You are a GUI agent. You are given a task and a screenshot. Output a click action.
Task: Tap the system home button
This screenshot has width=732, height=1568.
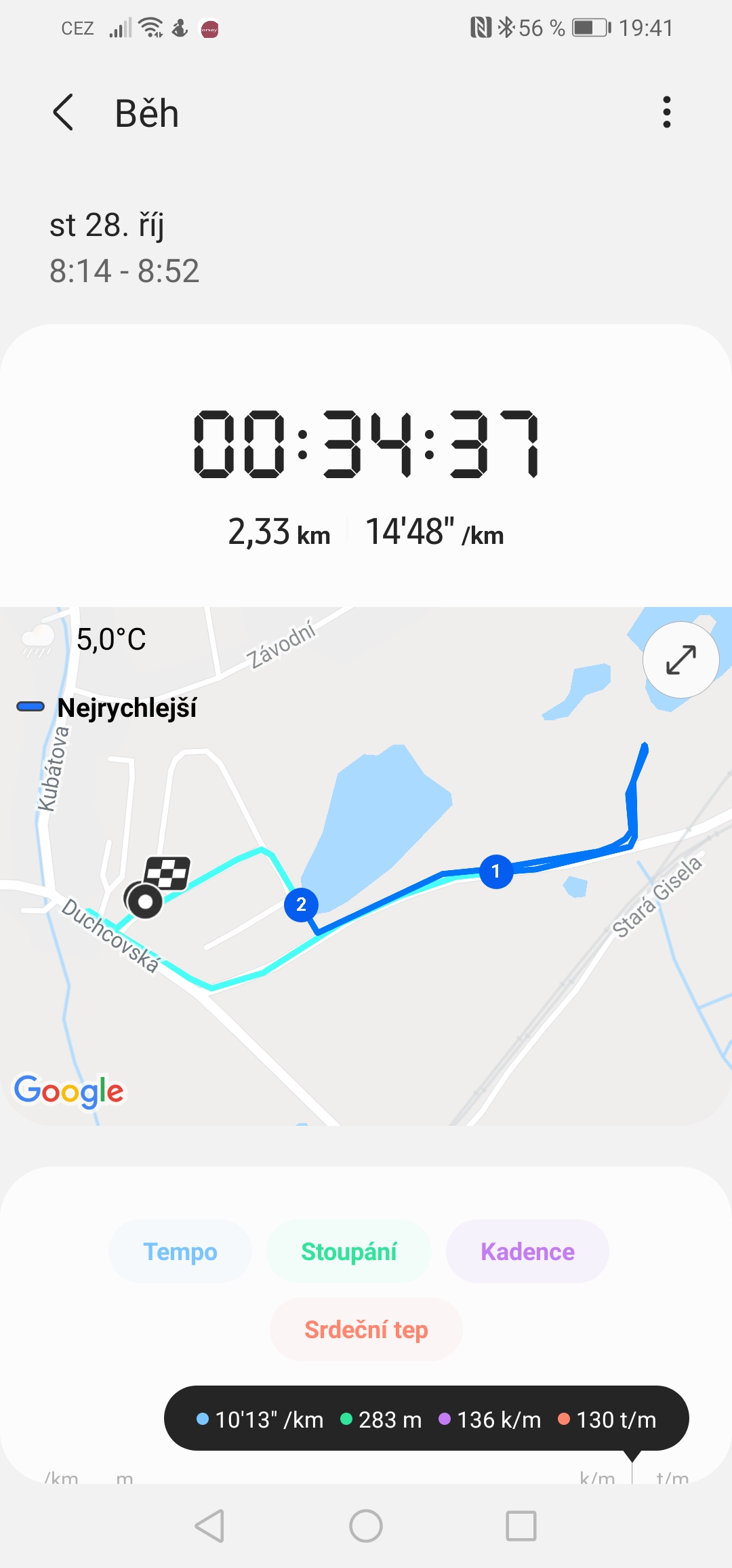click(366, 1526)
